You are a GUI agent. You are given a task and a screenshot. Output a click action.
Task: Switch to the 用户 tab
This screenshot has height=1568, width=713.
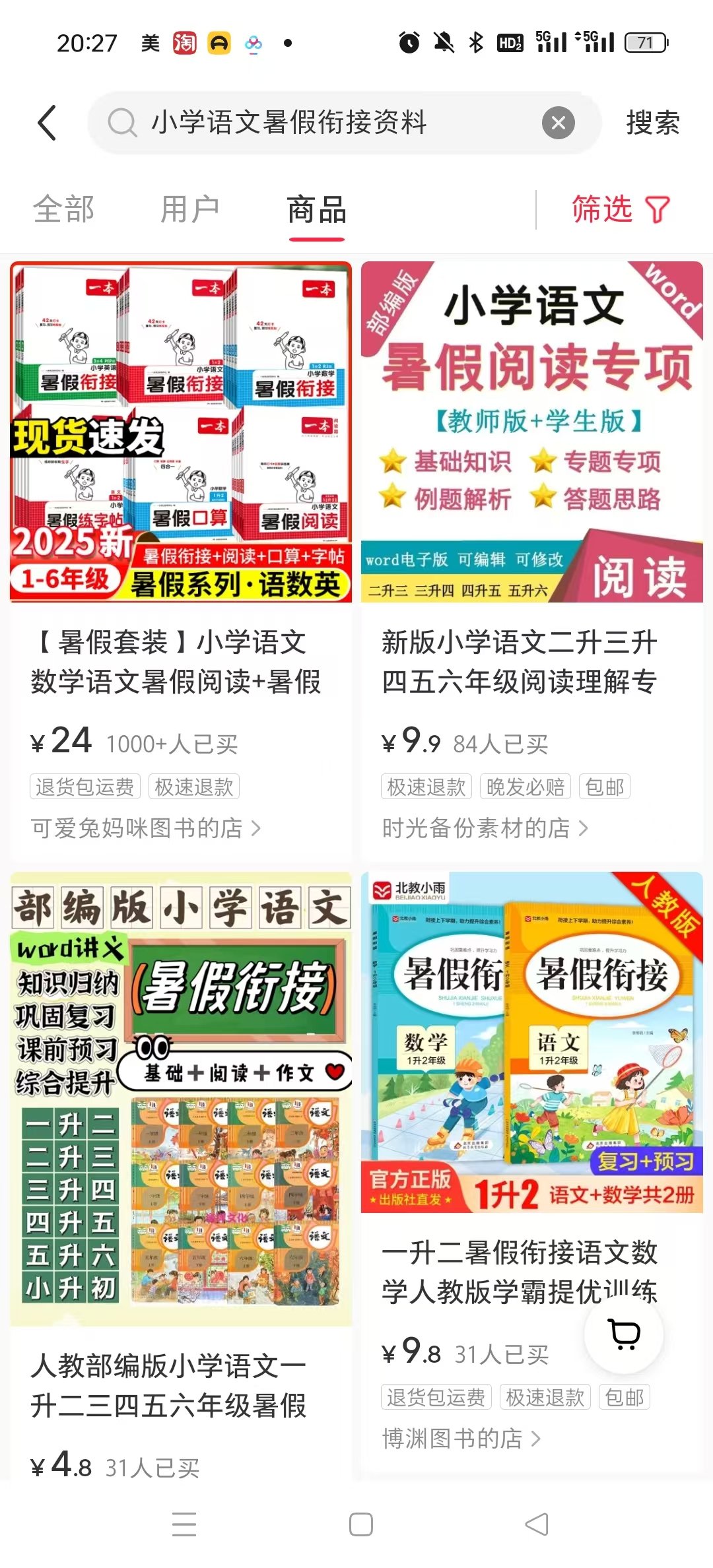point(189,210)
